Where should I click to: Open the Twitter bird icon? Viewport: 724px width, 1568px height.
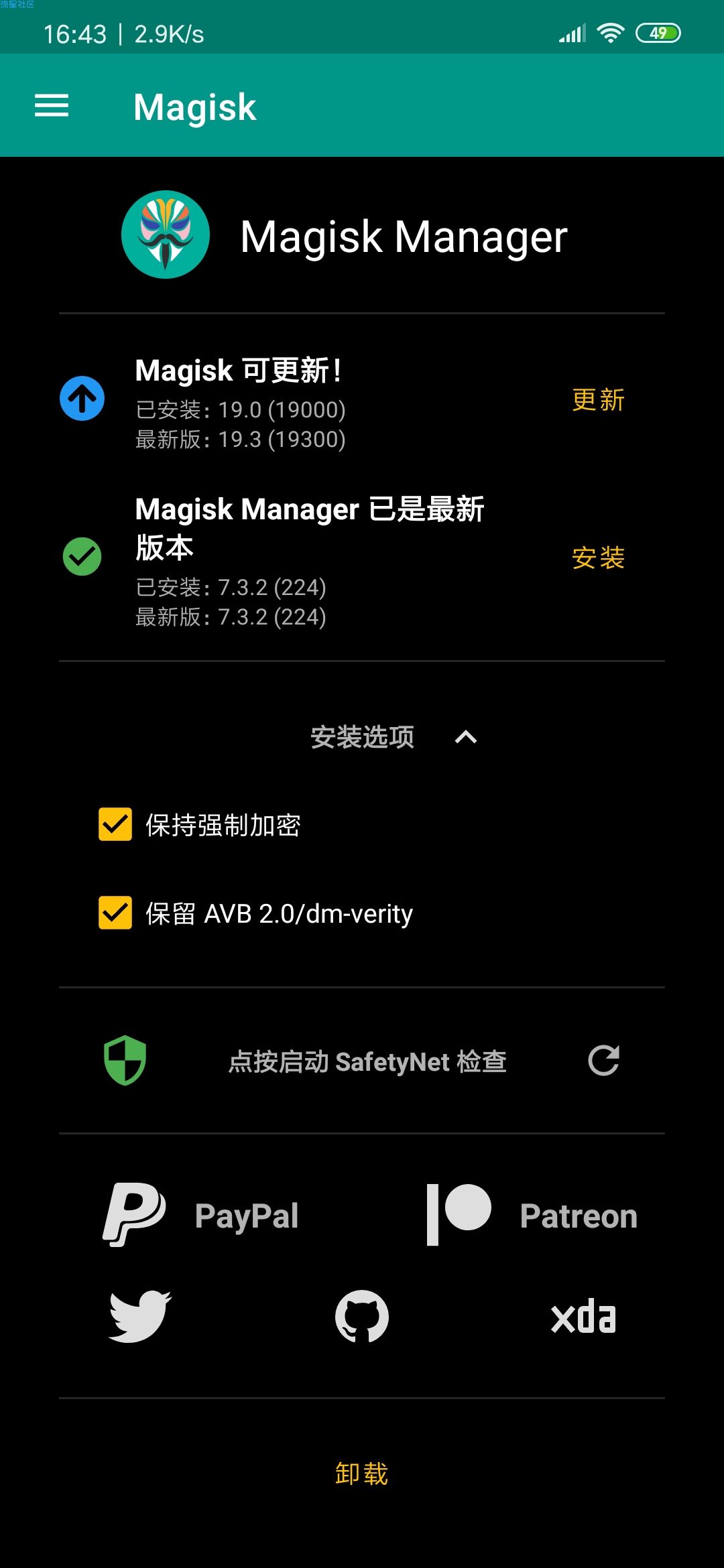(x=140, y=1317)
